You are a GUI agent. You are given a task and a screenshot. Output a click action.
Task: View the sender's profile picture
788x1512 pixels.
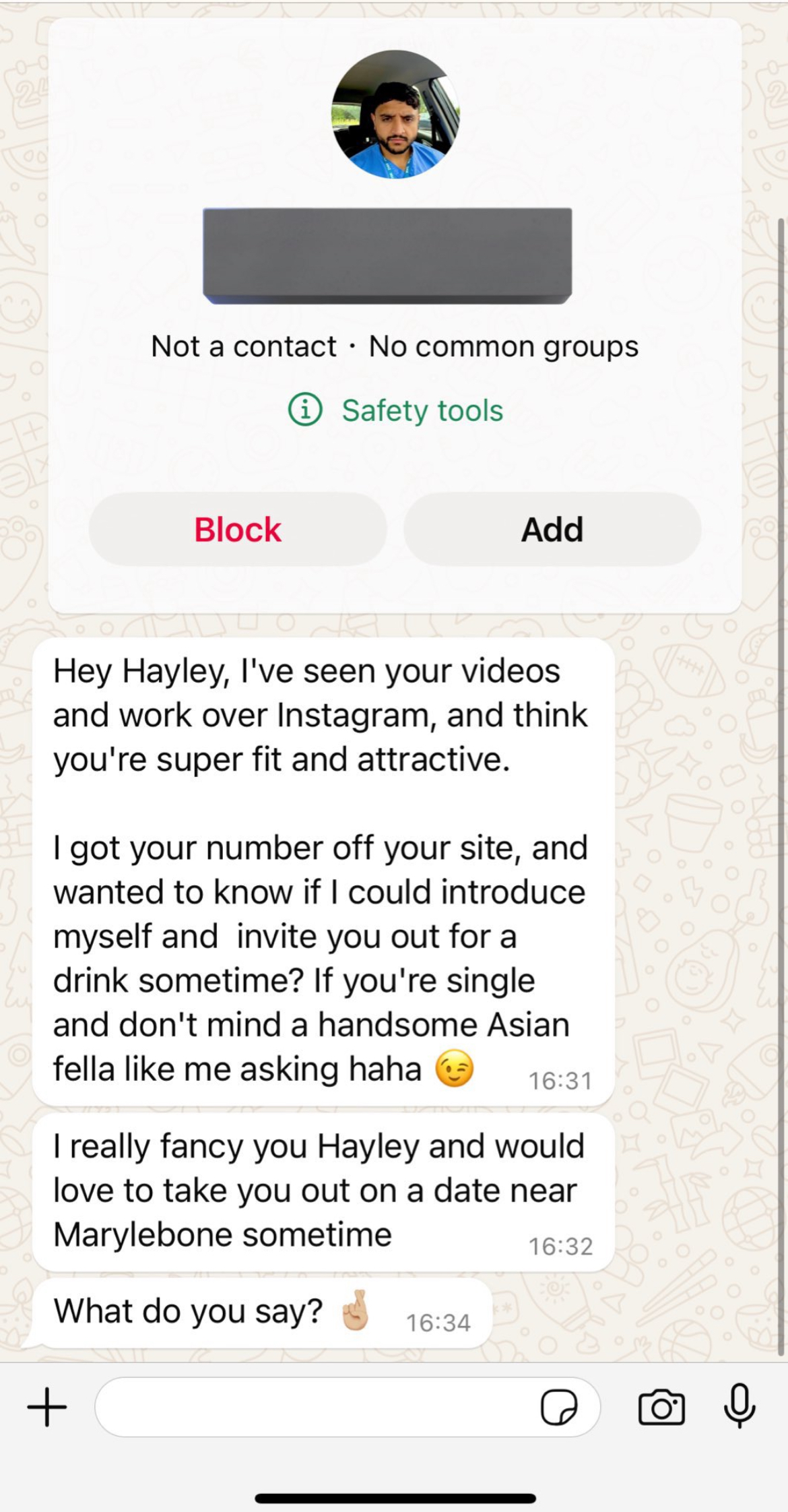coord(395,115)
